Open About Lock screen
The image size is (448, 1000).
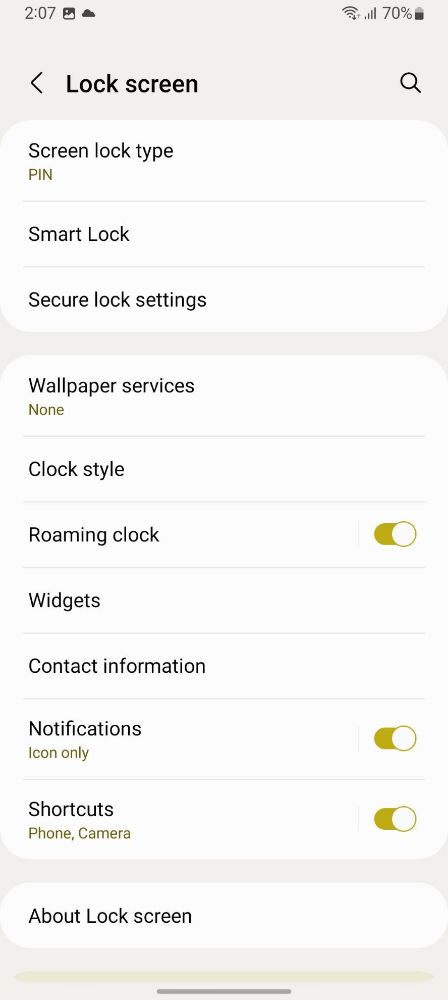pos(224,916)
